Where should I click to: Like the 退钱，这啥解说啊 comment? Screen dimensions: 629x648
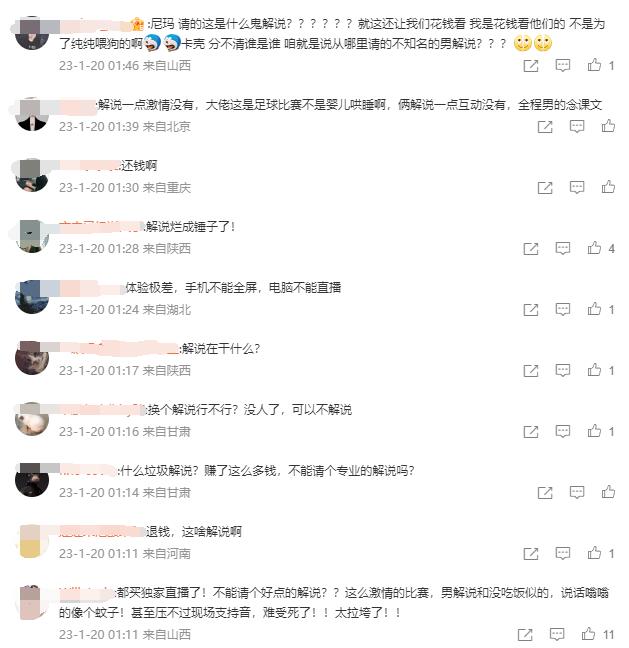594,554
